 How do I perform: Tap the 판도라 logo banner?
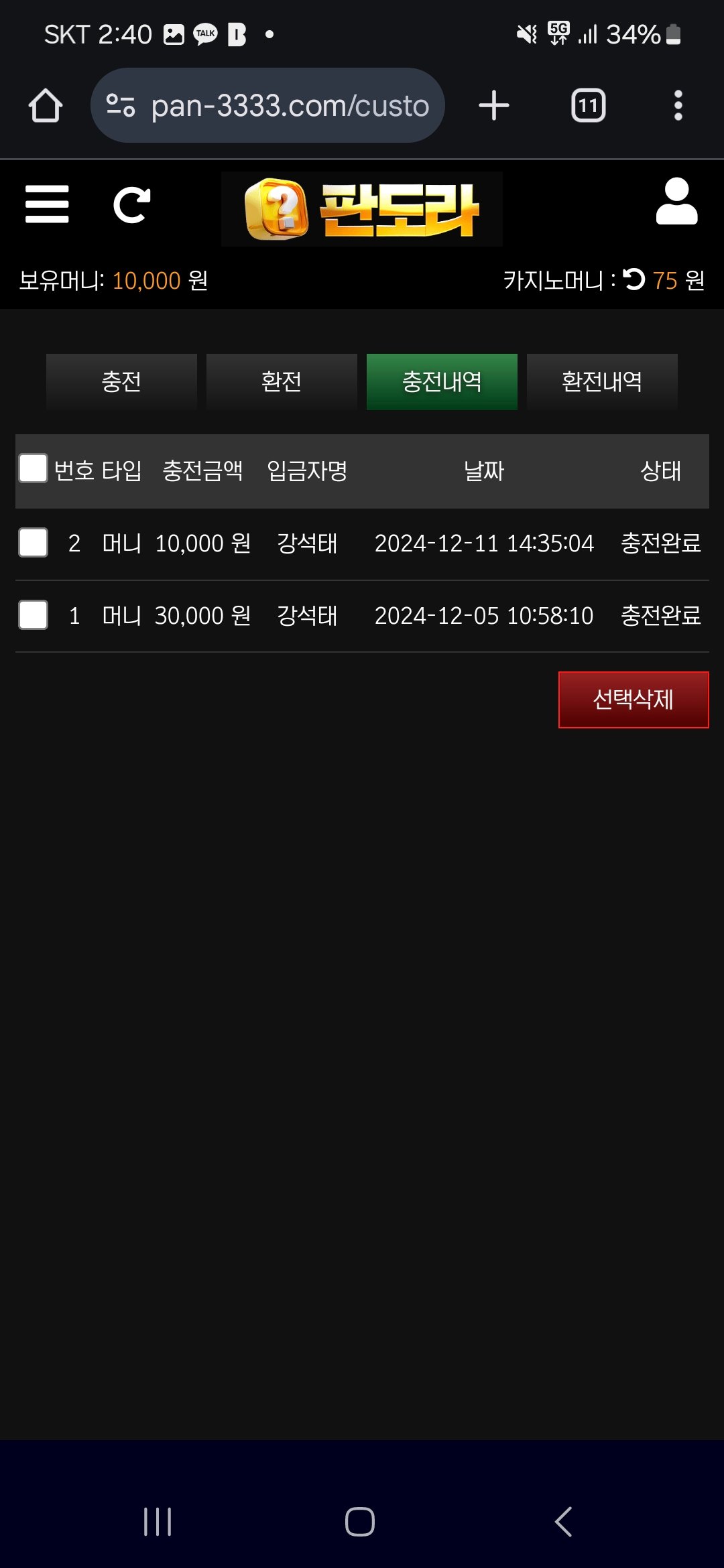362,209
